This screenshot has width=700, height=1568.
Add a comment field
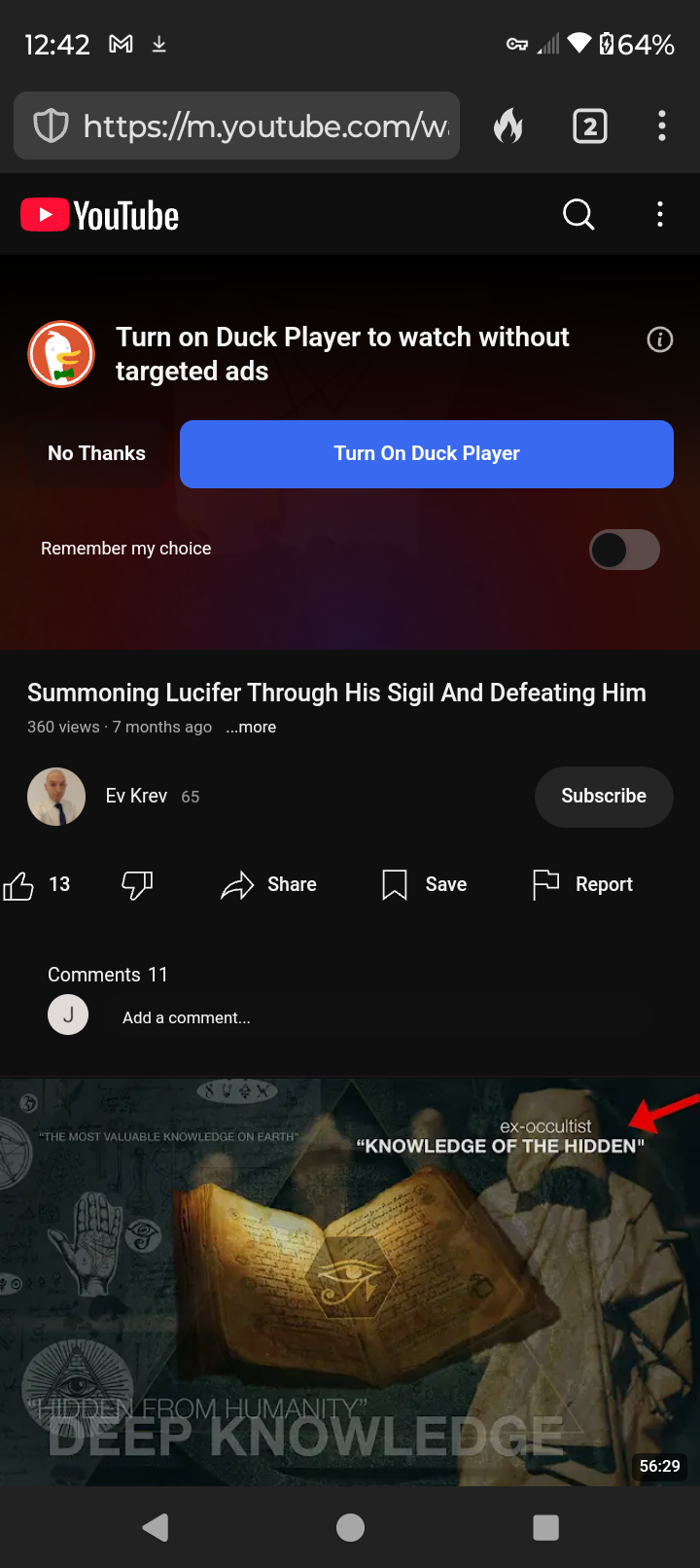pyautogui.click(x=186, y=1017)
